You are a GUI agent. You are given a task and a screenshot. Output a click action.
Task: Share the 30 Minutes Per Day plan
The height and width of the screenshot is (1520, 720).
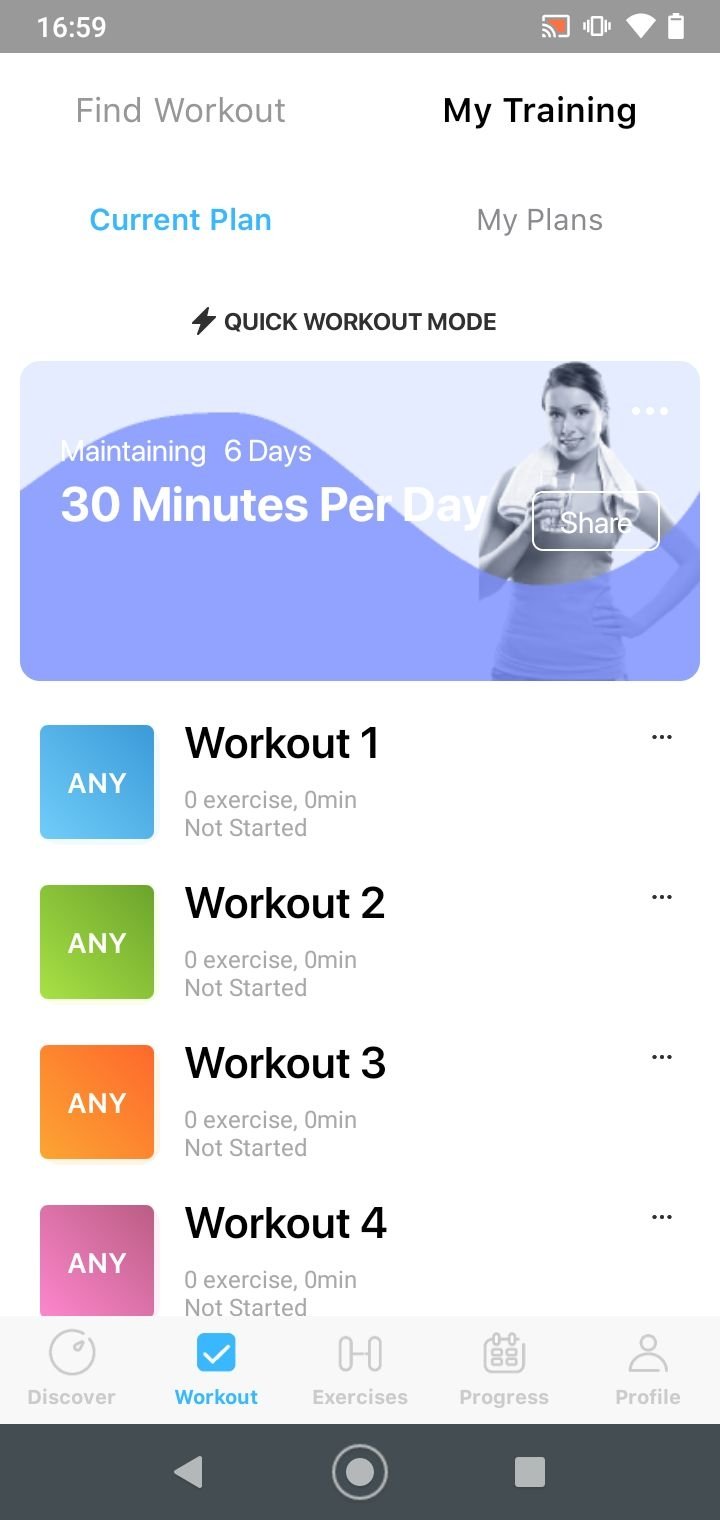596,521
